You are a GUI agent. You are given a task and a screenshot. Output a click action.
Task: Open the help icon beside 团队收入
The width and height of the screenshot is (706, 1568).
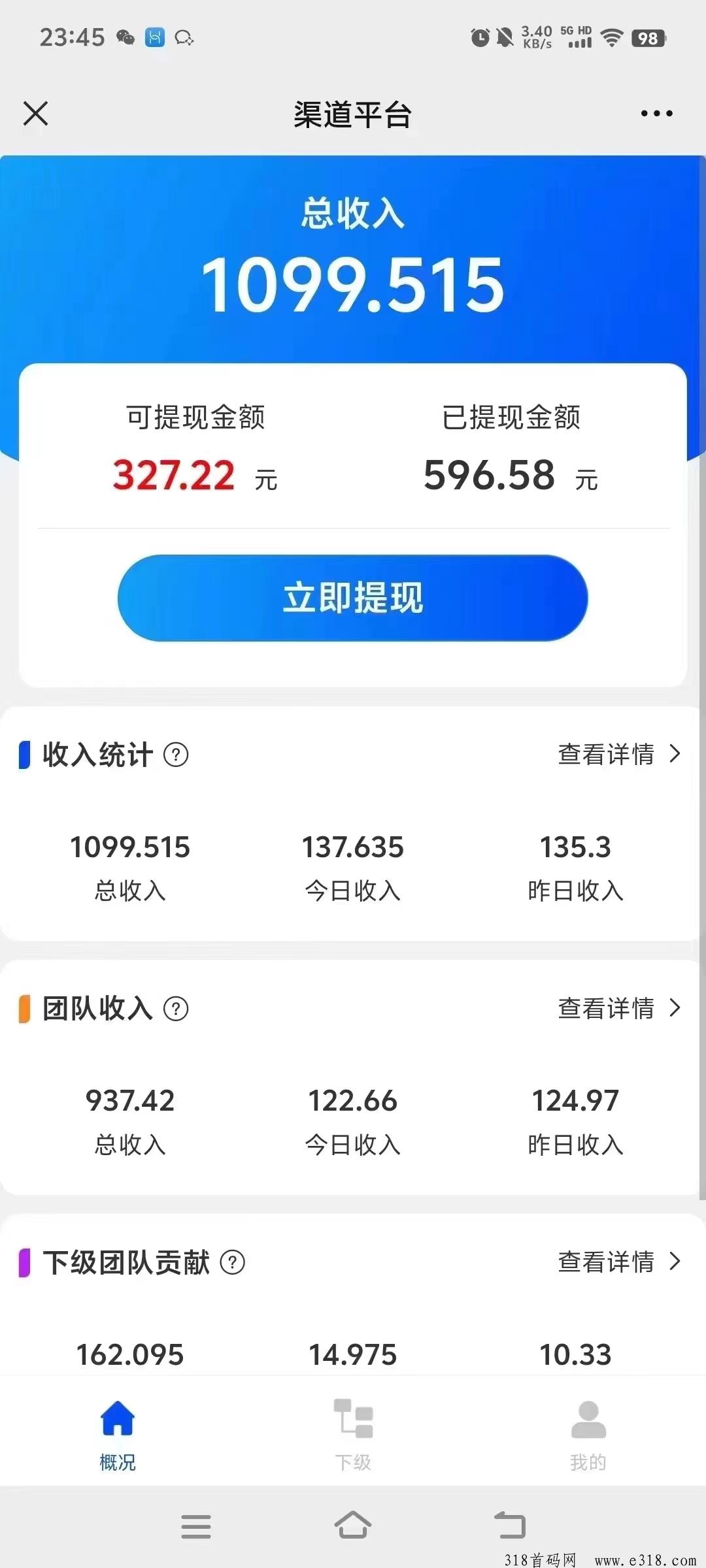(176, 1009)
